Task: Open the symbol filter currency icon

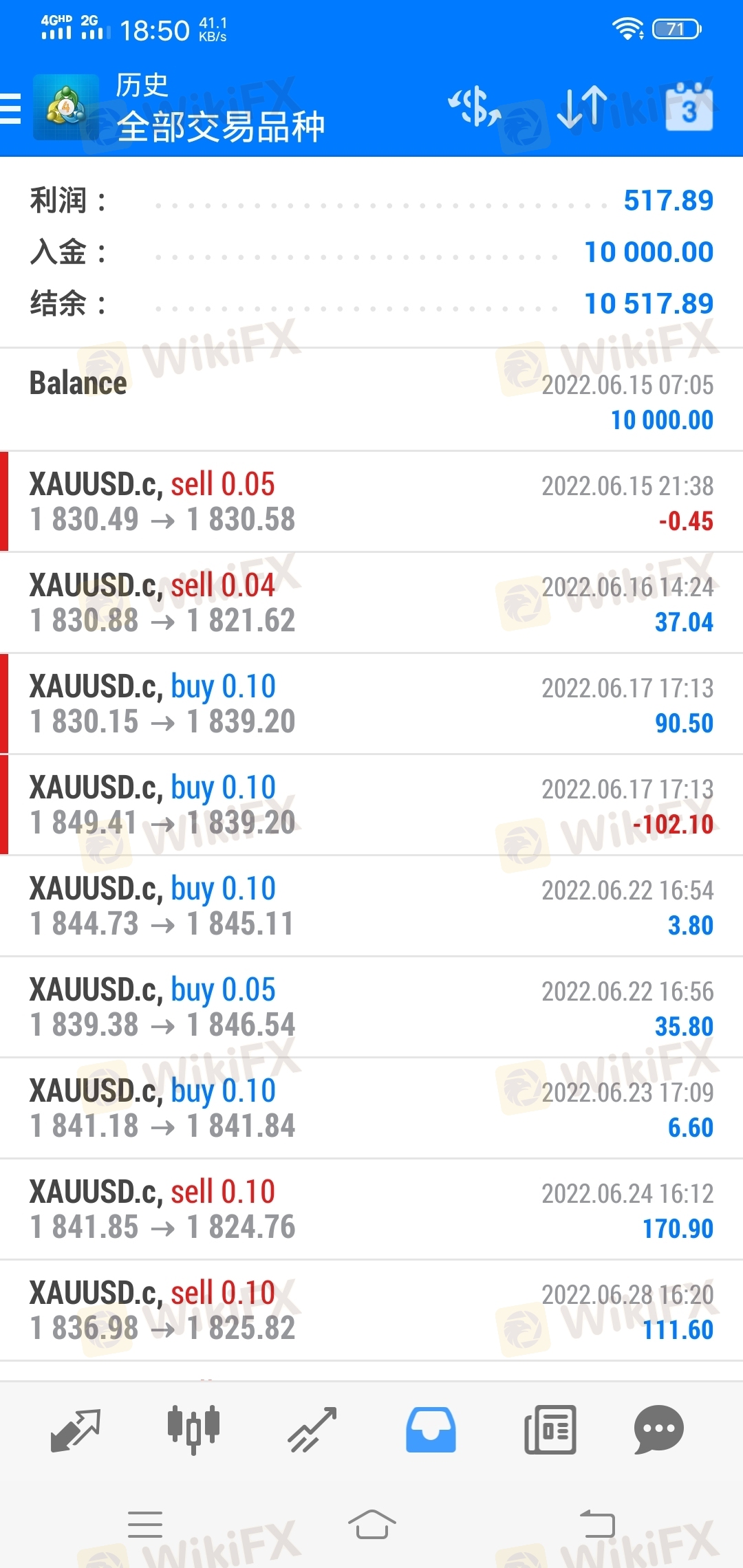Action: pos(474,107)
